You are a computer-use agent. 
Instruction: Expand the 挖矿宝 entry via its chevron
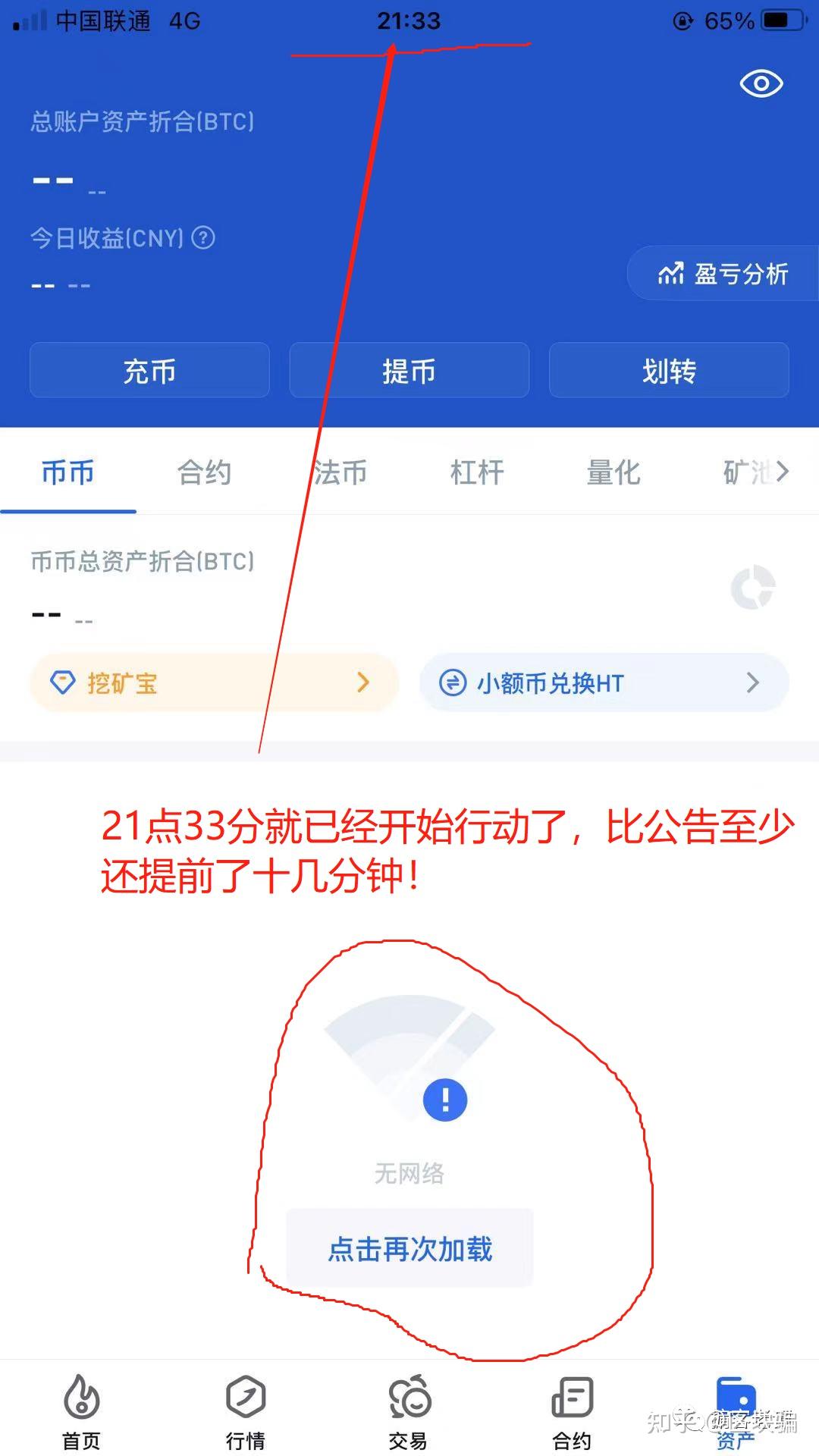[364, 682]
